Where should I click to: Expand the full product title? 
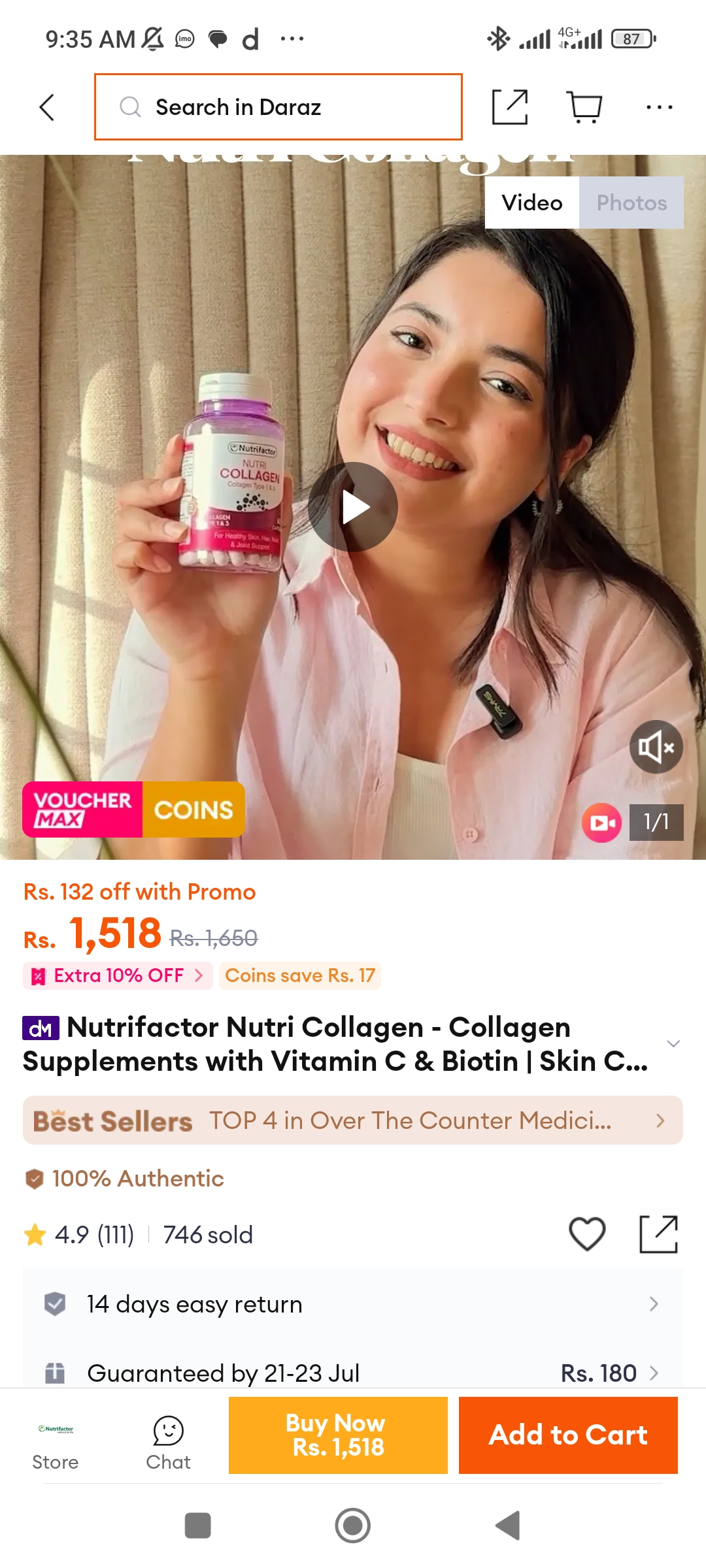pos(673,1043)
